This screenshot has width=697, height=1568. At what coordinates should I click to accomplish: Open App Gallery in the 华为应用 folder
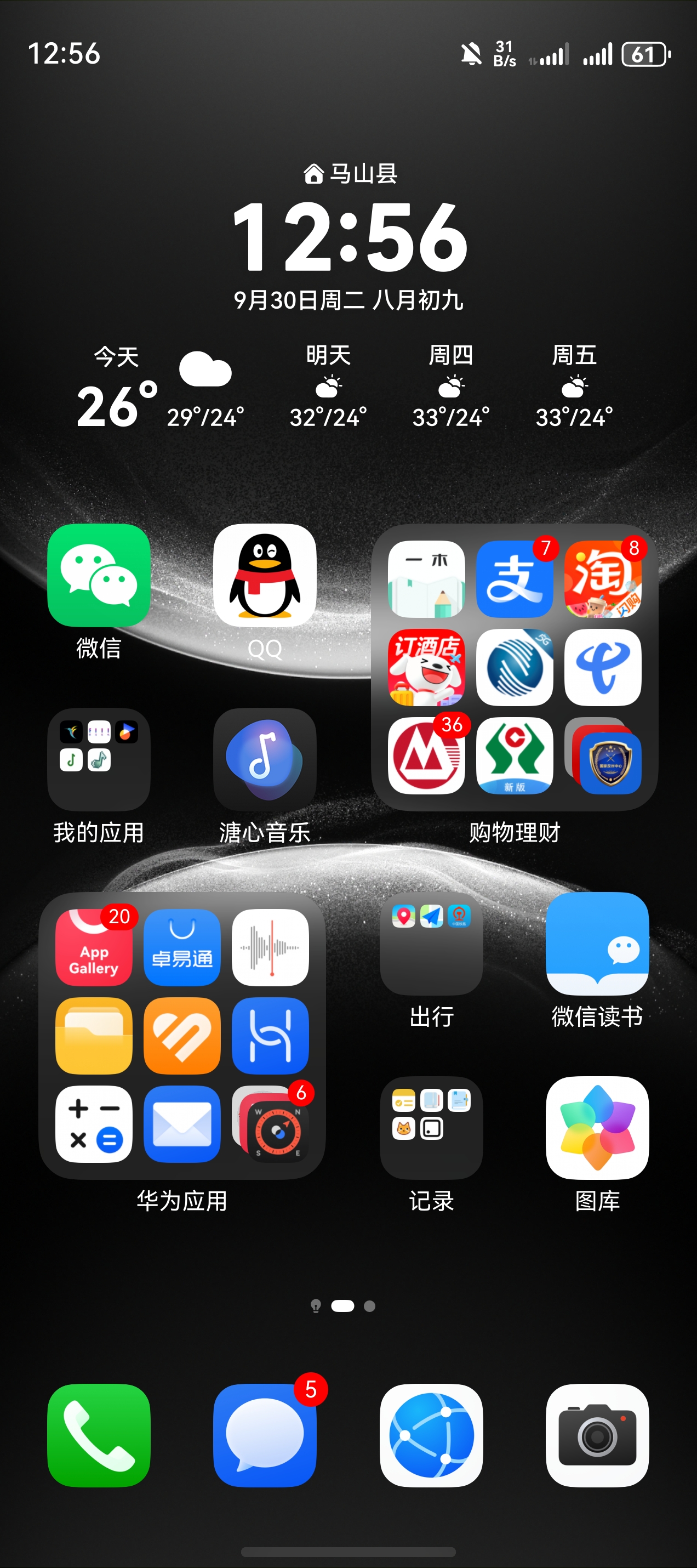point(94,947)
